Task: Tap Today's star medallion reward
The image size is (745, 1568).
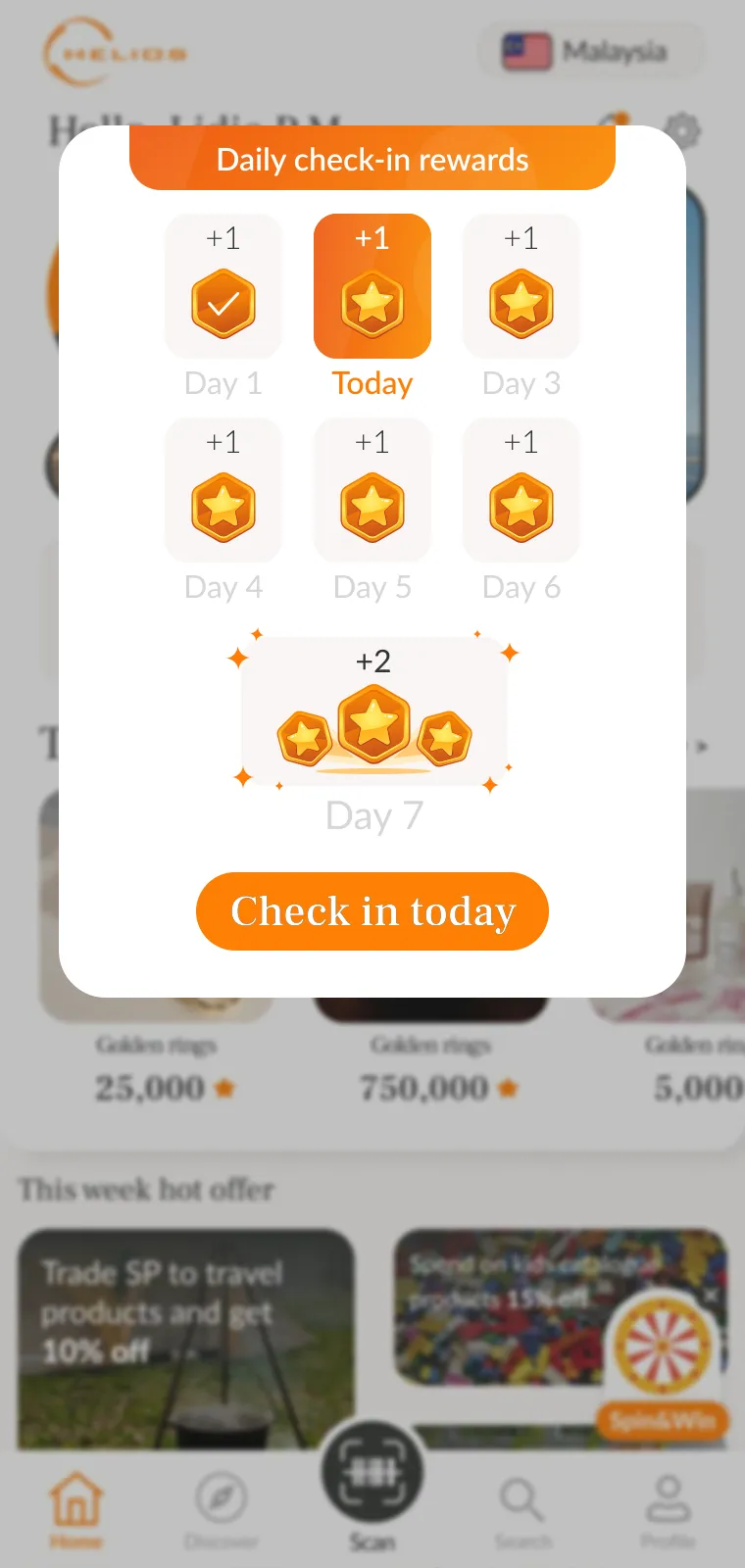Action: click(x=372, y=301)
